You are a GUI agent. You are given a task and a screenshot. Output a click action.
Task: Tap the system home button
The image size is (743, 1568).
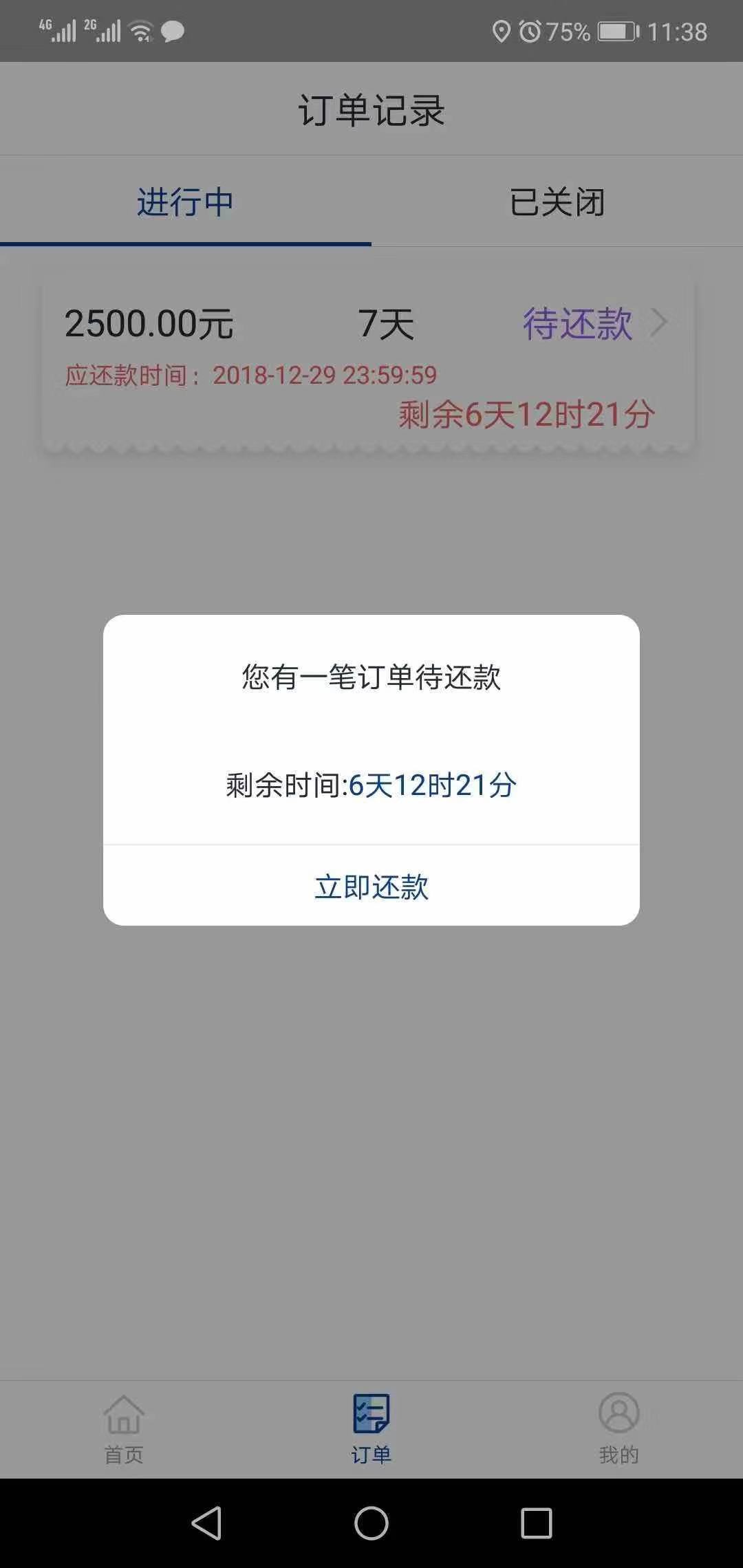371,1523
